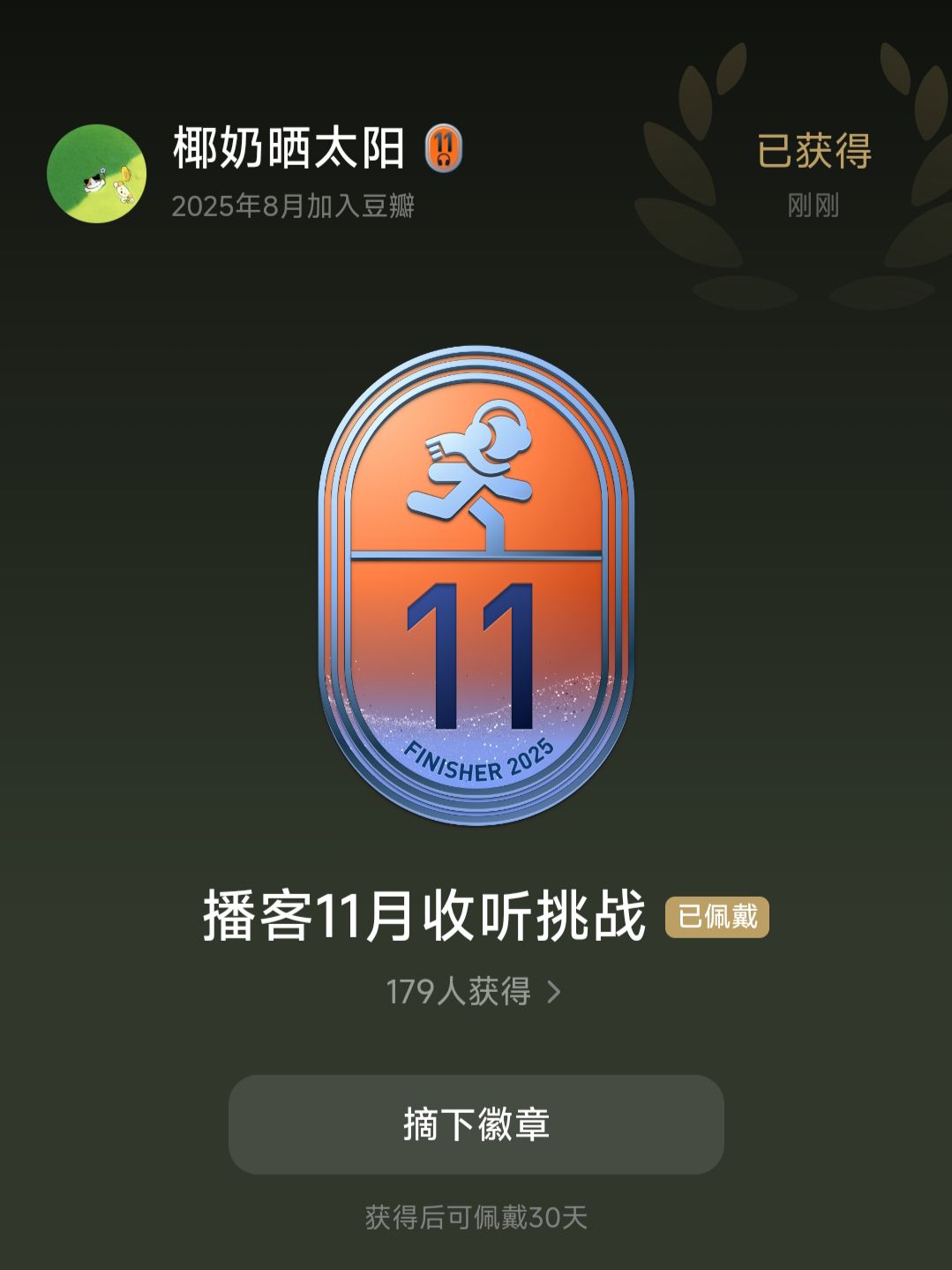Viewport: 952px width, 1270px height.
Task: Tap the 摘下徽章 button
Action: tap(476, 1123)
